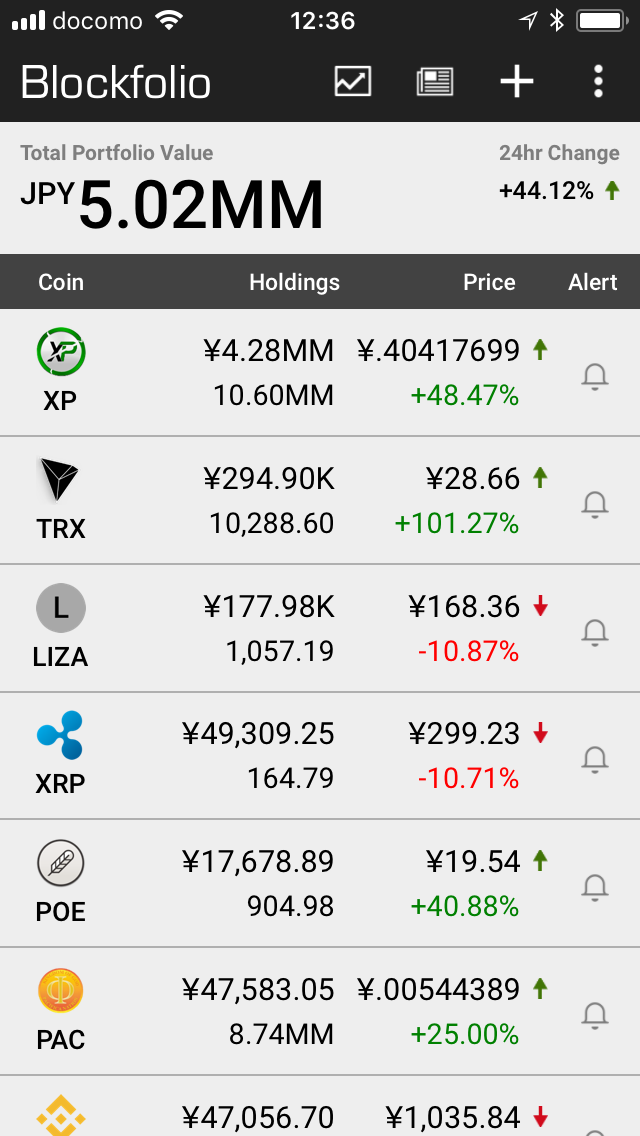
Task: Sort coins by Price column header
Action: pos(489,282)
